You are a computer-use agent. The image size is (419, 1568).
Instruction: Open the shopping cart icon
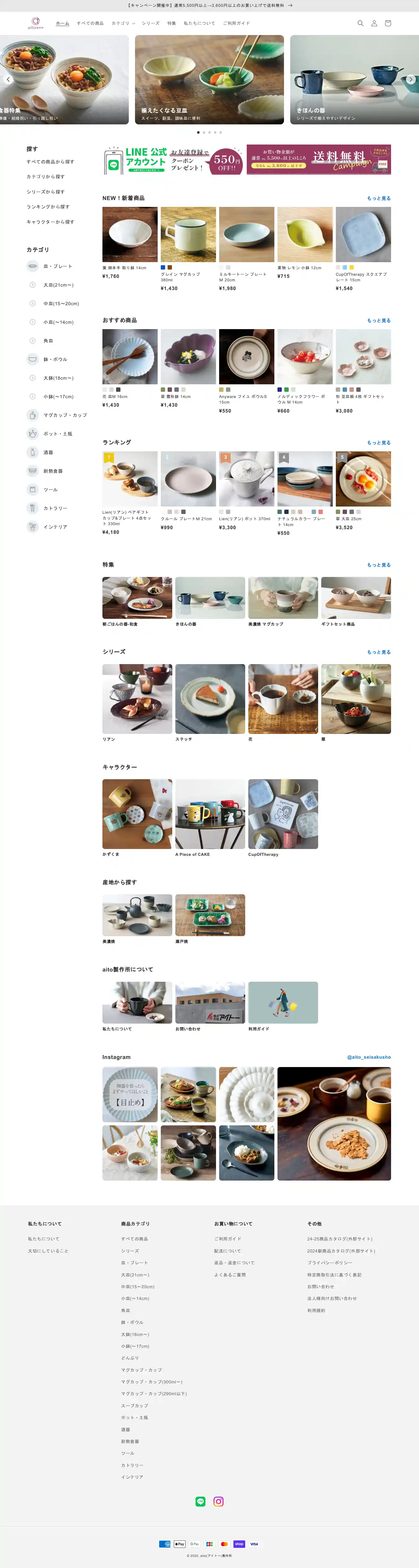pyautogui.click(x=388, y=23)
